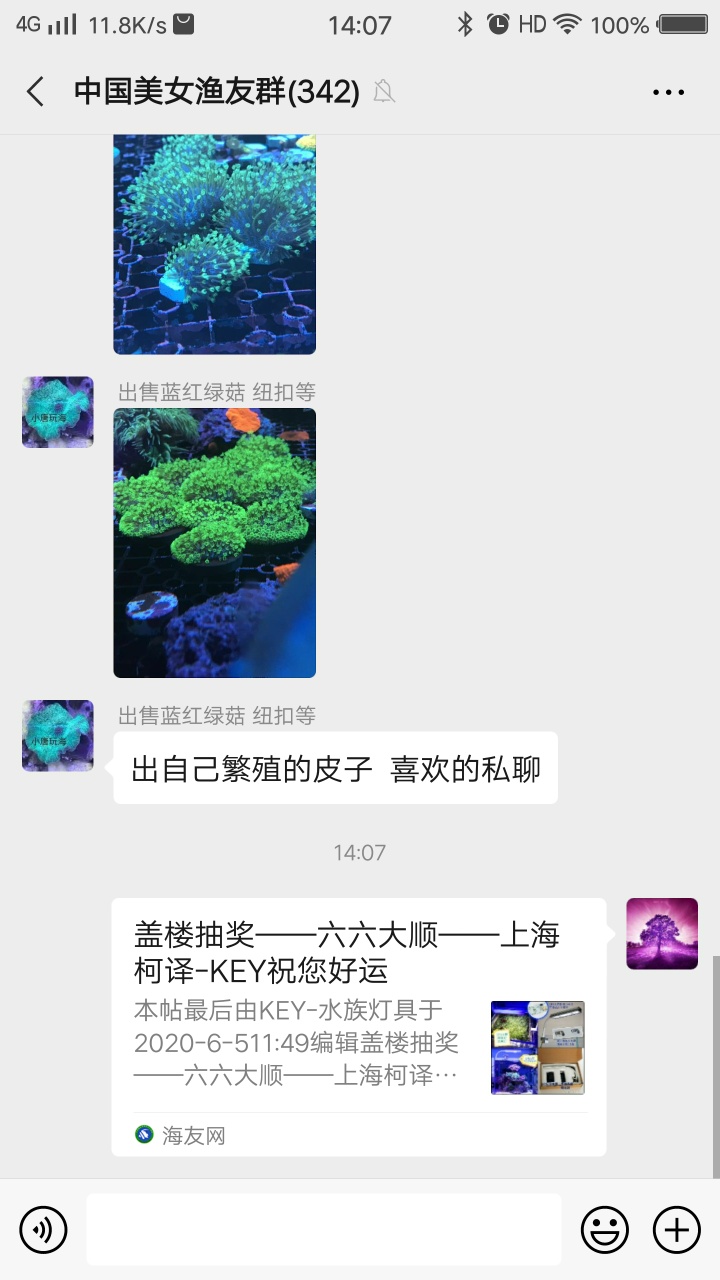
Task: Open the plus attachments menu
Action: pyautogui.click(x=677, y=1229)
